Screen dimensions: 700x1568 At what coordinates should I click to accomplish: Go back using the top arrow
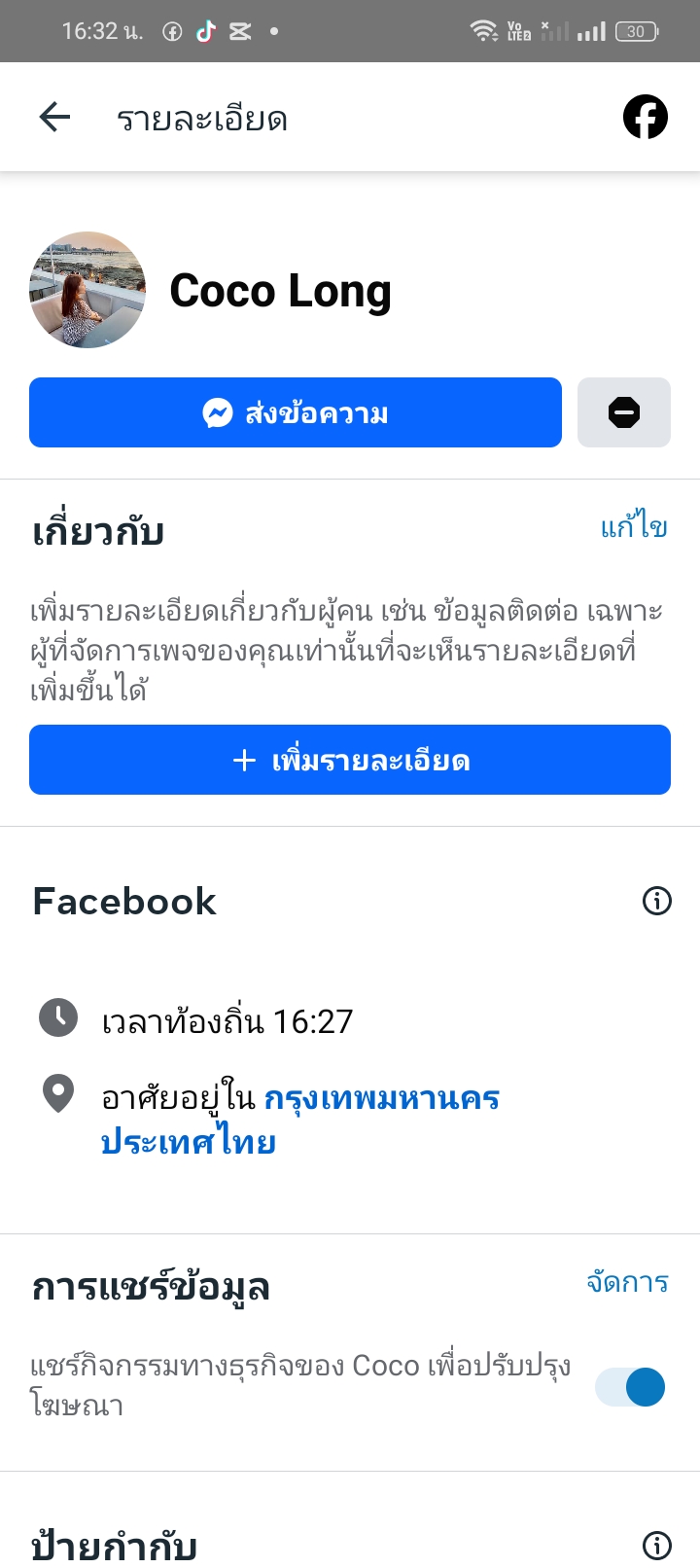coord(54,118)
